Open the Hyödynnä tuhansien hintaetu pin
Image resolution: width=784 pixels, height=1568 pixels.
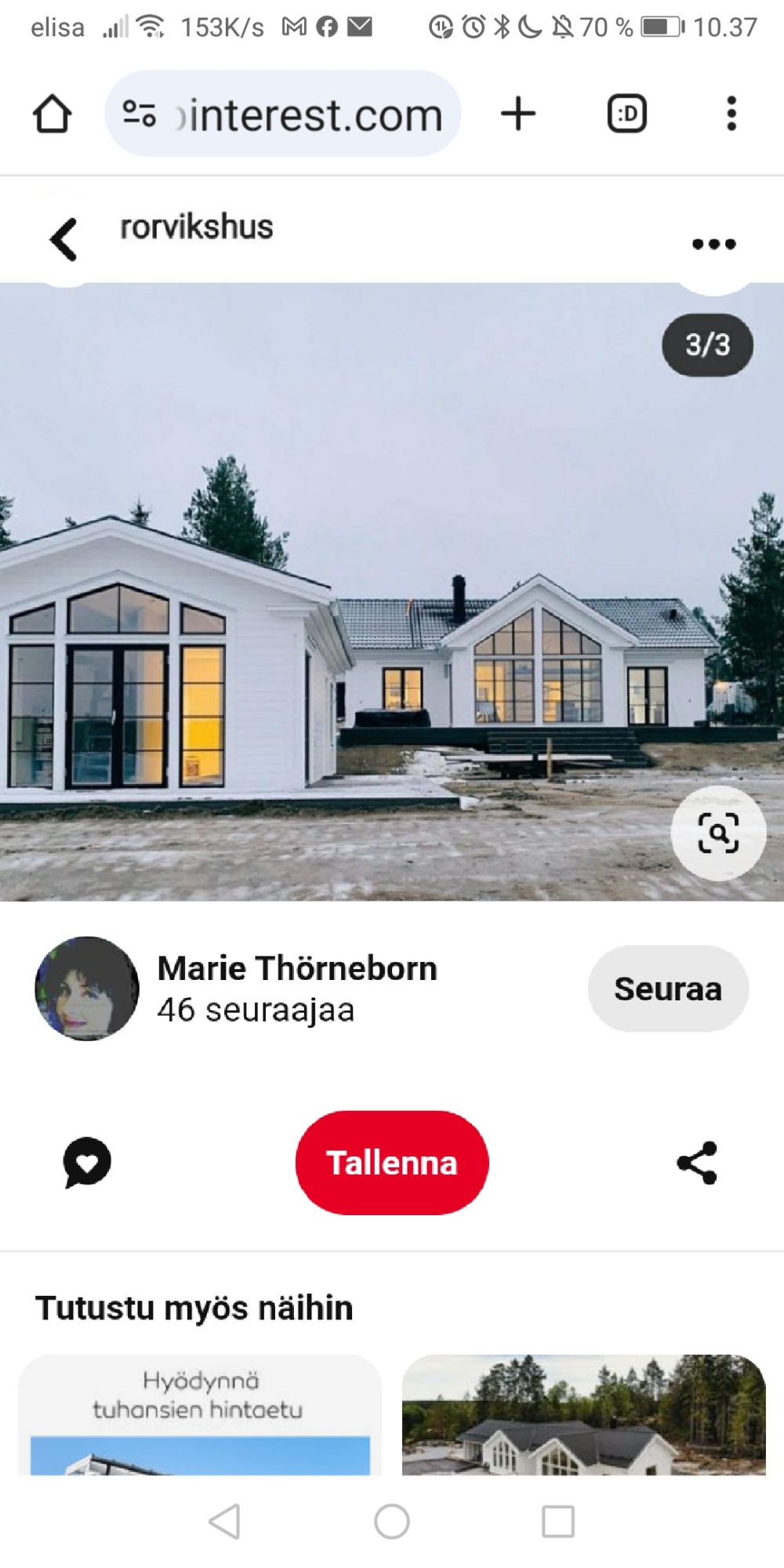pyautogui.click(x=200, y=1414)
